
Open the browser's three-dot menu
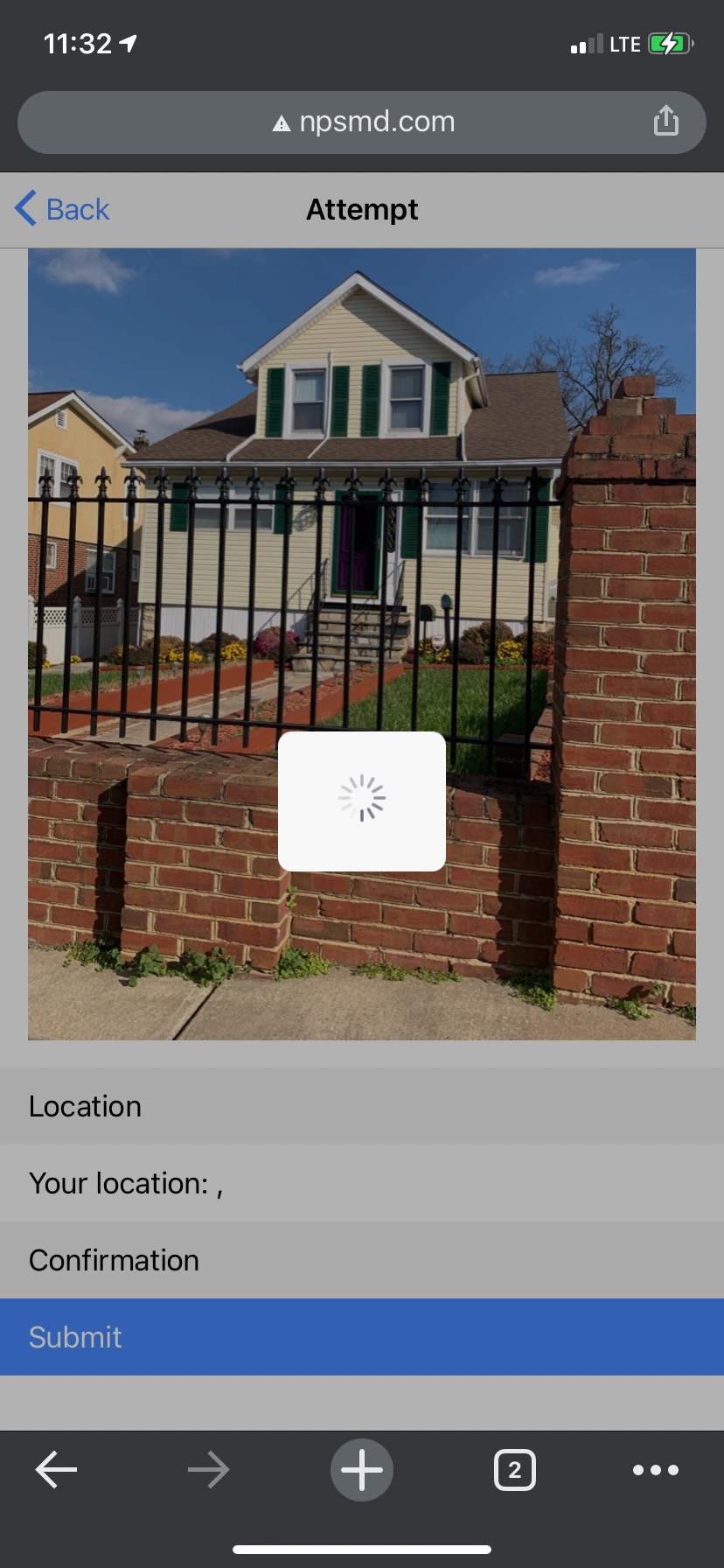(x=656, y=1470)
